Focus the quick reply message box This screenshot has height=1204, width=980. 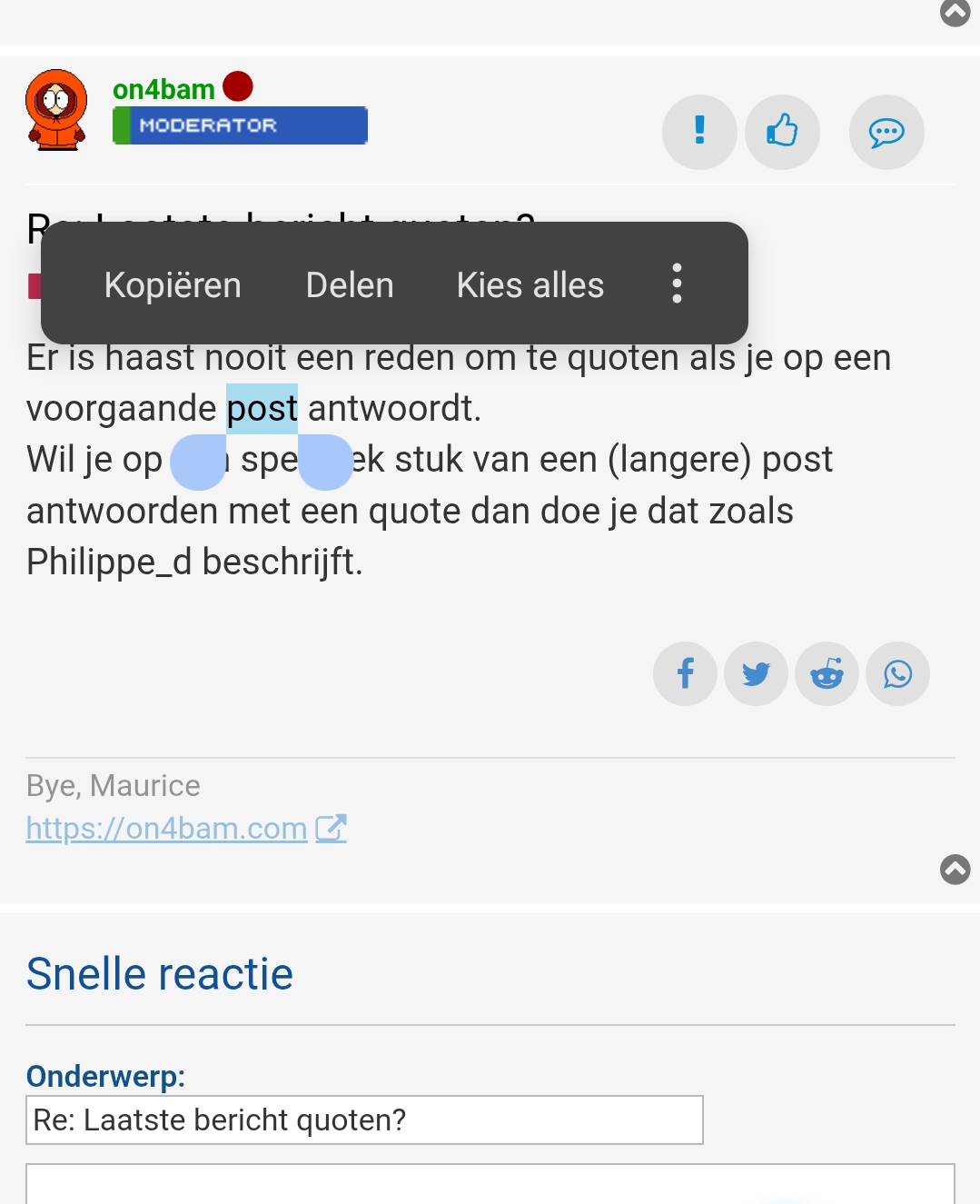pos(490,1184)
